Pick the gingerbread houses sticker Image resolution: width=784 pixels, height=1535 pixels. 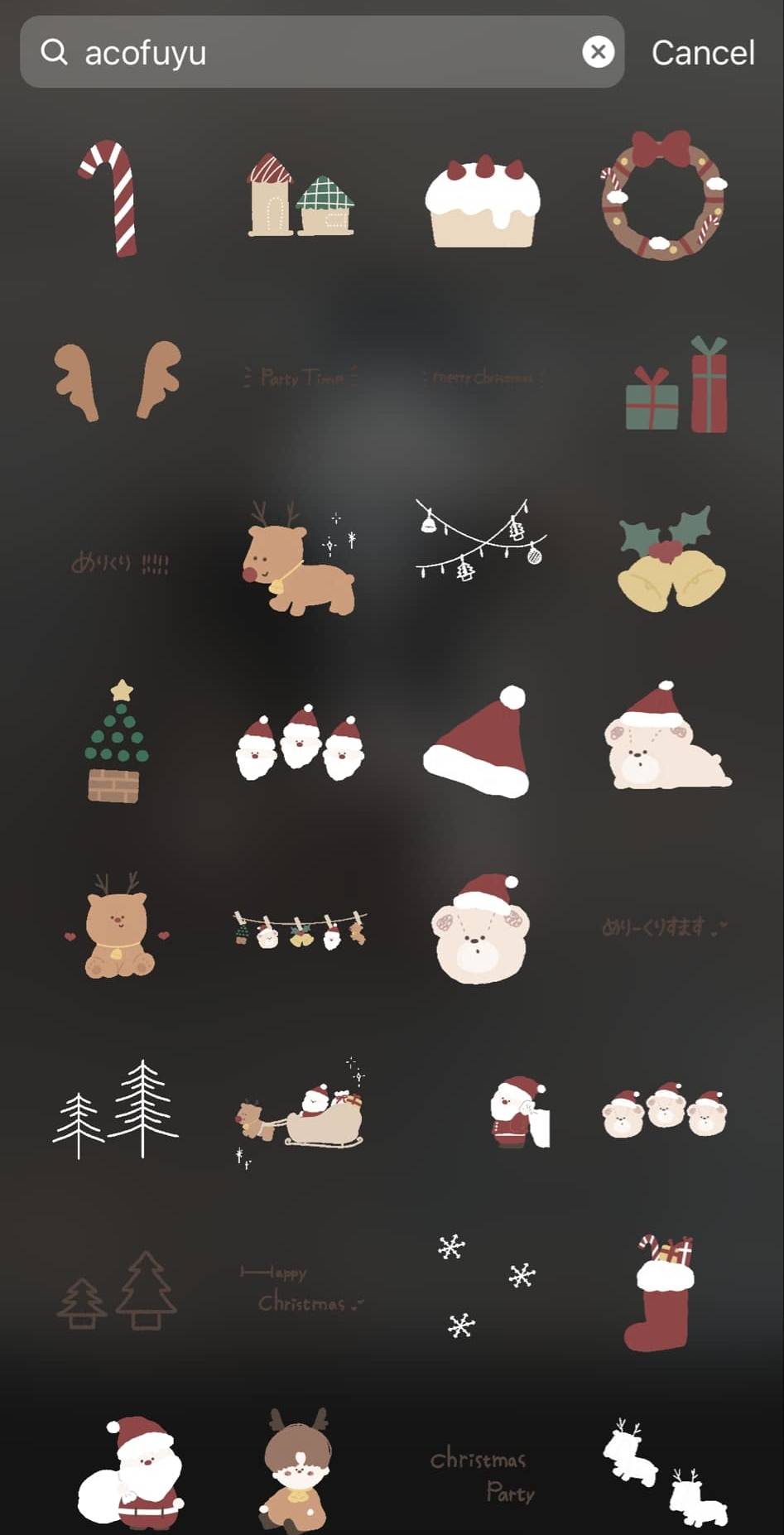point(301,196)
